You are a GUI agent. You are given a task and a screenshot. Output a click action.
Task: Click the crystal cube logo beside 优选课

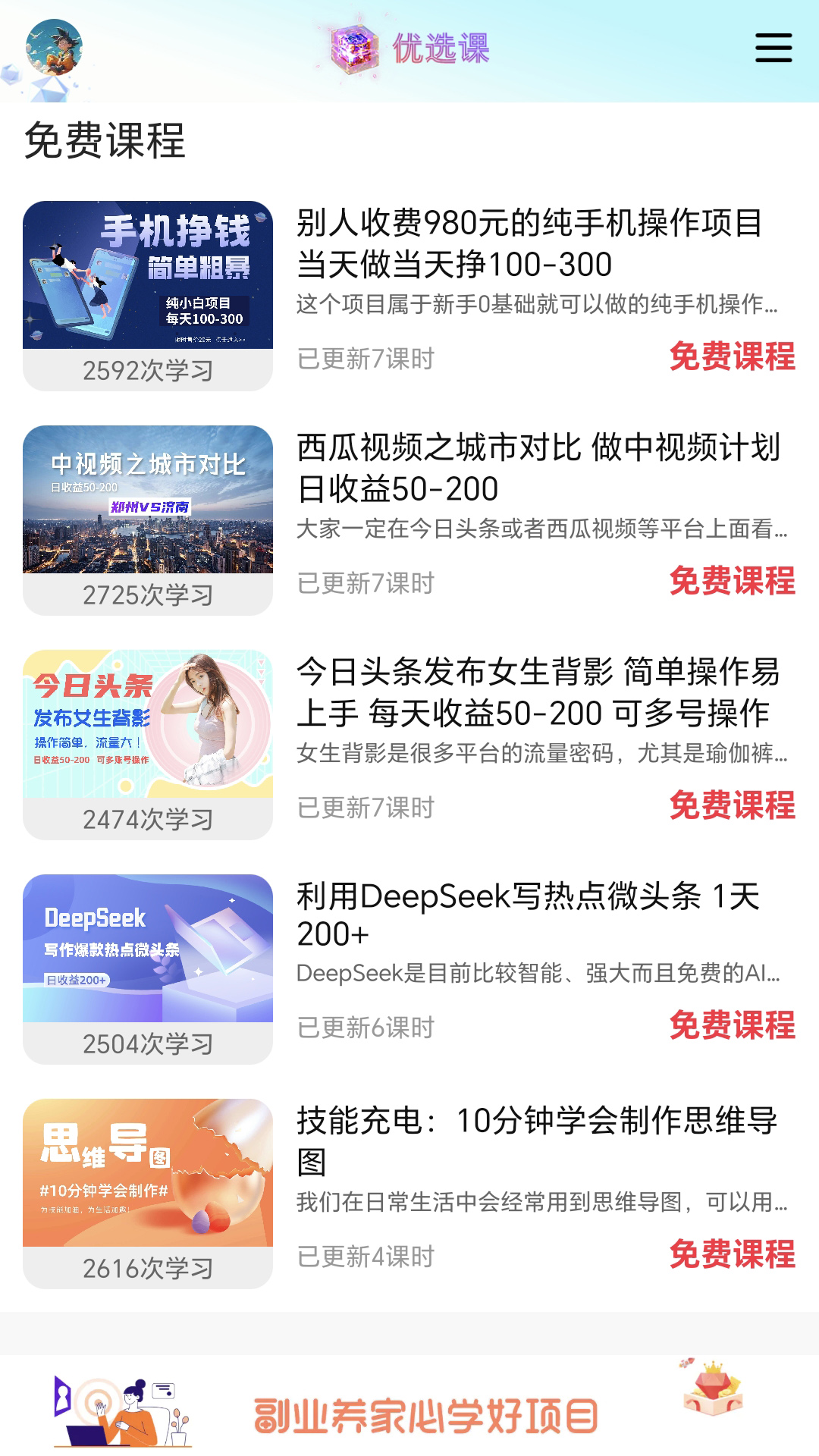(355, 49)
